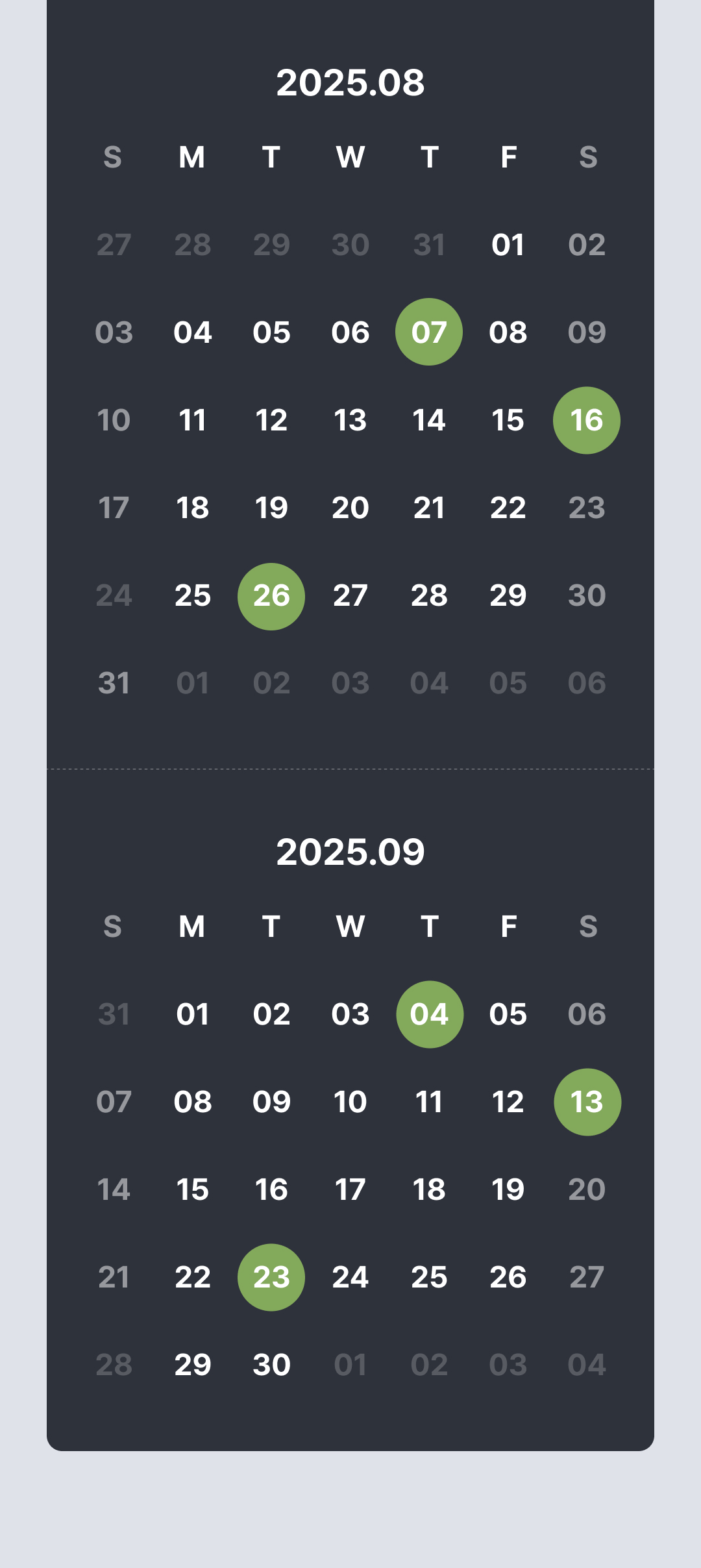
Task: Select September 30 in the 2025.09 calendar
Action: click(271, 1365)
